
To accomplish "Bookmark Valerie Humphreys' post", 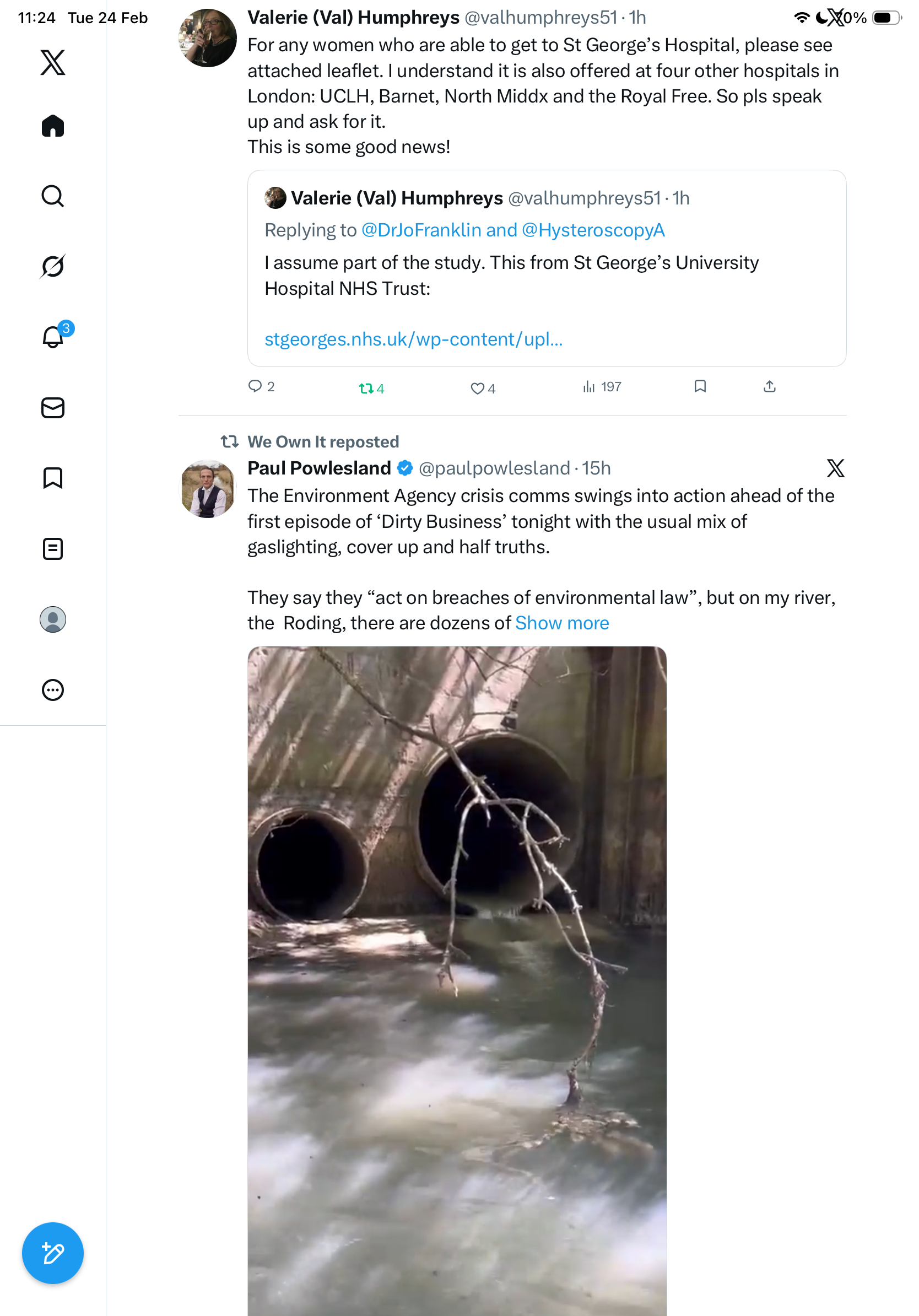I will pos(700,386).
